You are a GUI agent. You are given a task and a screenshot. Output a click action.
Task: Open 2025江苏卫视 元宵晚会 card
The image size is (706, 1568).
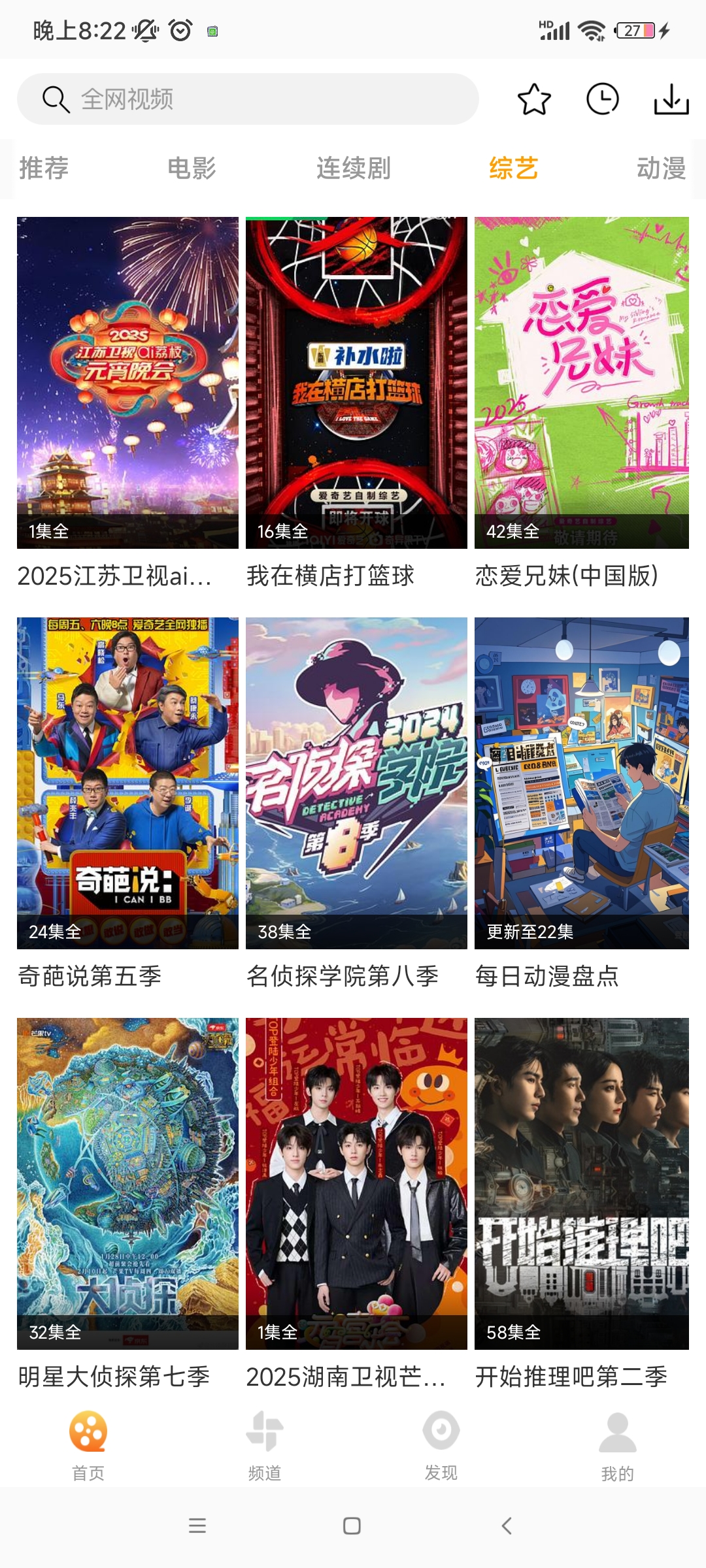click(x=127, y=383)
